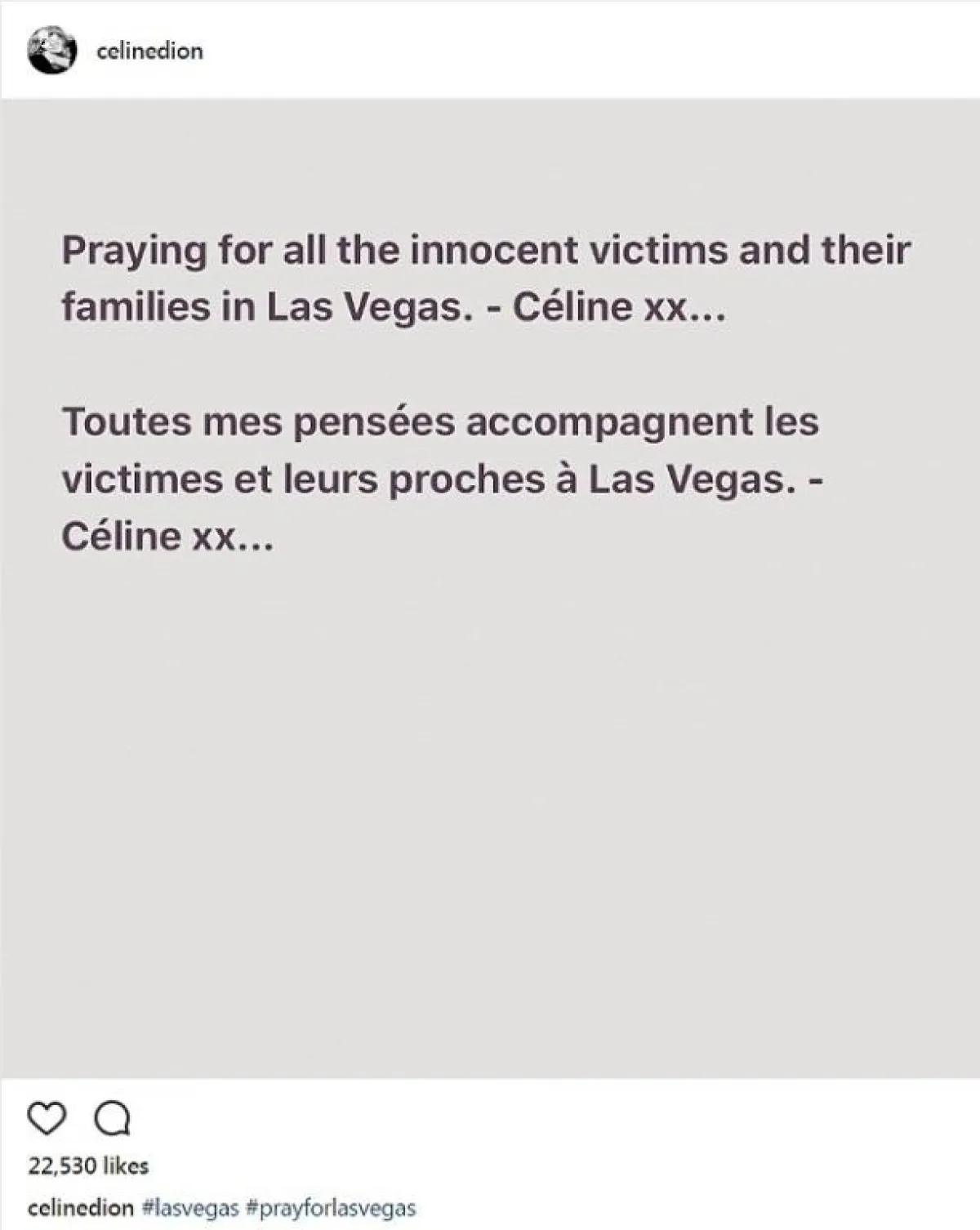Tap celinedion's name in the caption
This screenshot has height=1230, width=980.
80,1209
